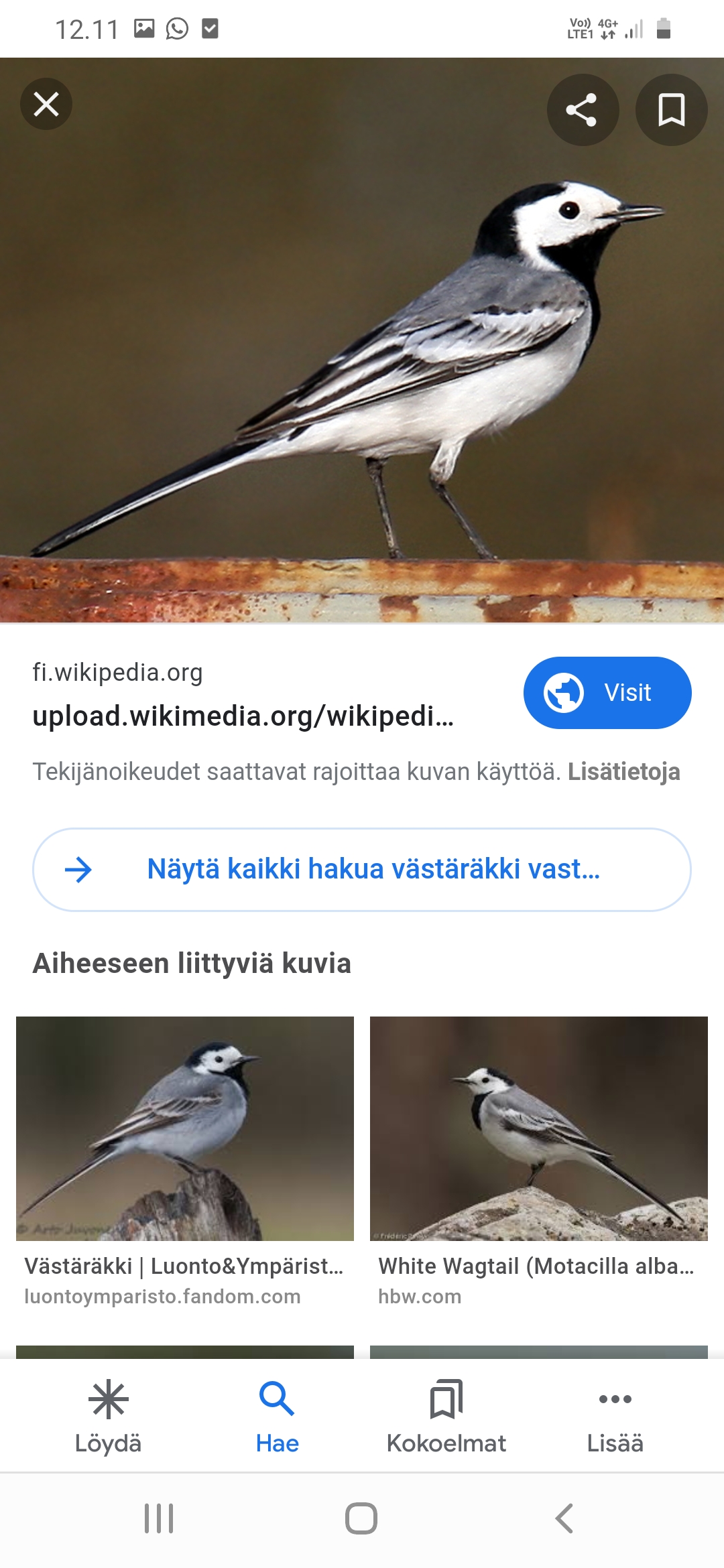The image size is (724, 1568).
Task: Open the wikimedia source page title link
Action: [x=243, y=716]
